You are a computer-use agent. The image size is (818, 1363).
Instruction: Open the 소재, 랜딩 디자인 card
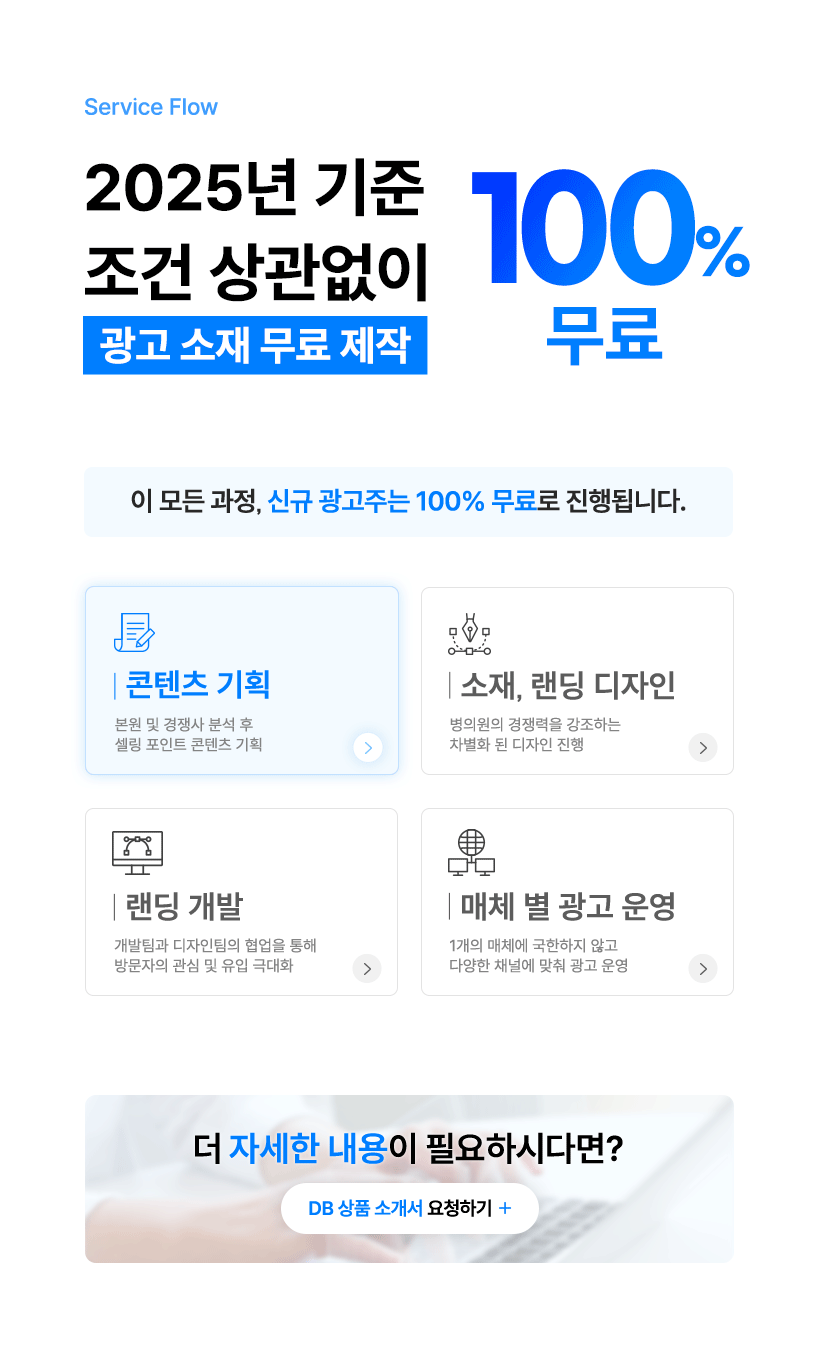(x=577, y=680)
